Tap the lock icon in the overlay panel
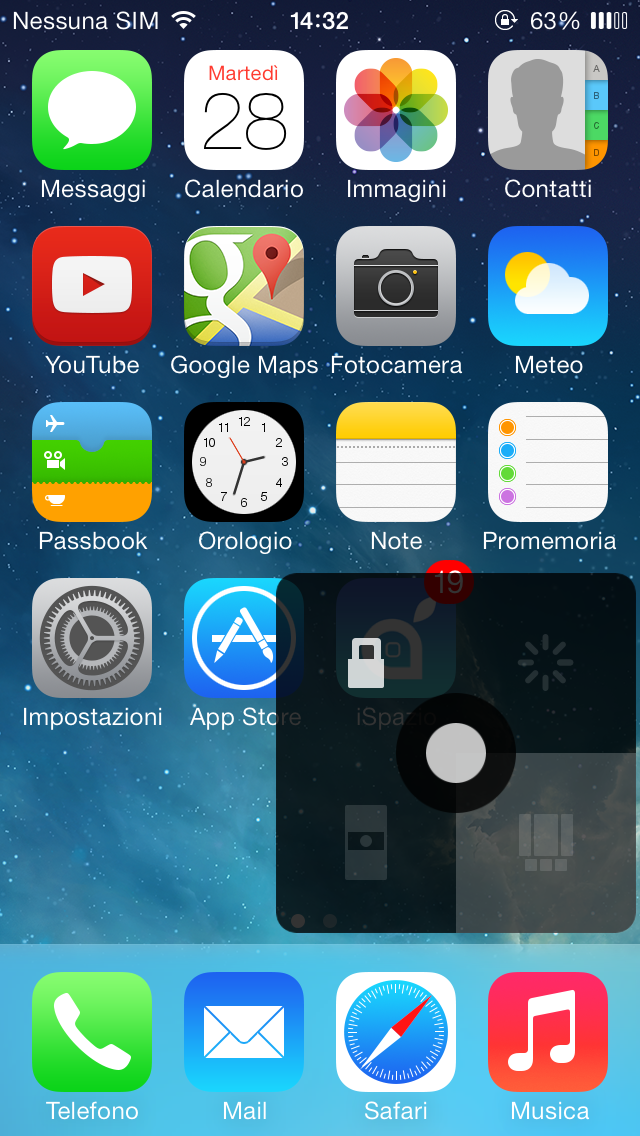Image resolution: width=640 pixels, height=1136 pixels. point(366,662)
